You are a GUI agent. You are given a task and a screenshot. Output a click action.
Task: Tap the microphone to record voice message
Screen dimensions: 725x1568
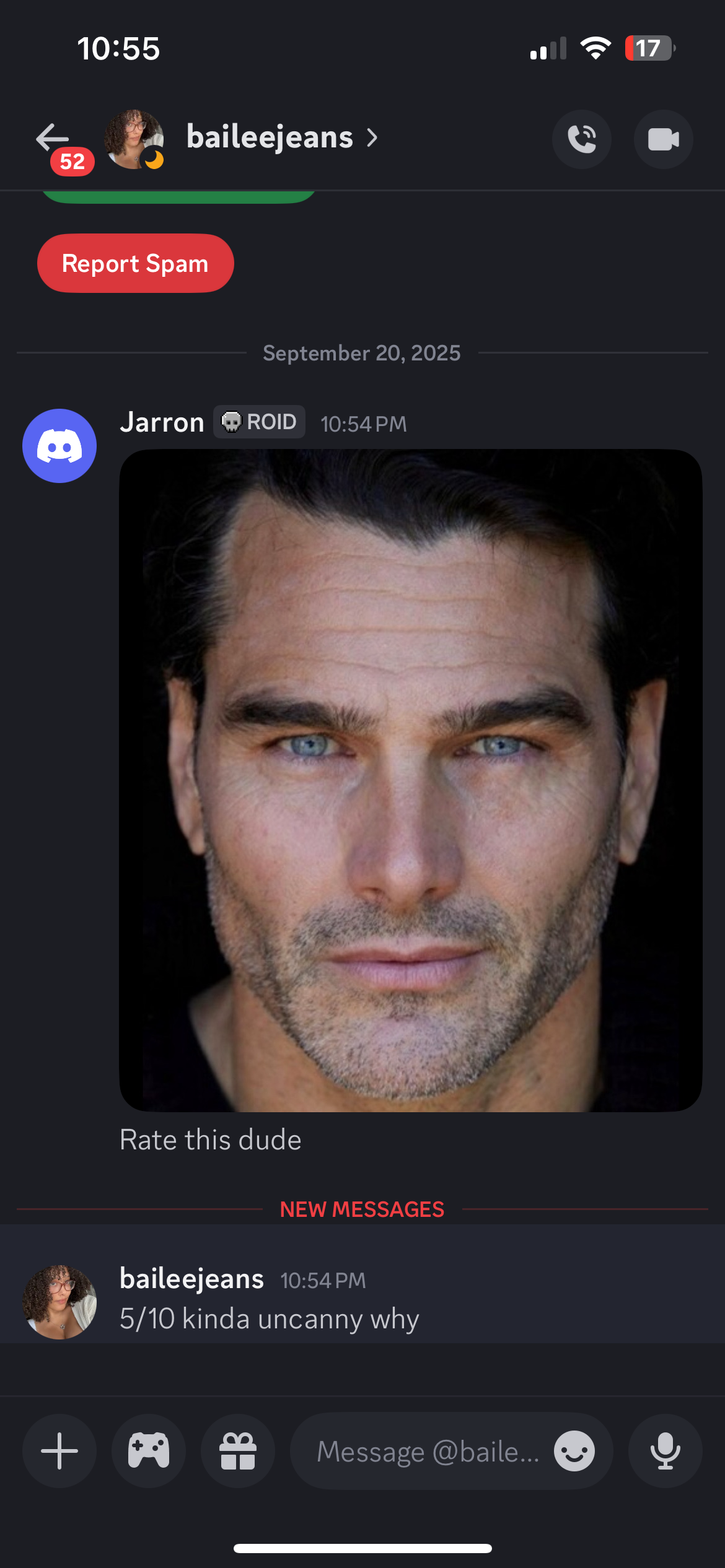665,1450
